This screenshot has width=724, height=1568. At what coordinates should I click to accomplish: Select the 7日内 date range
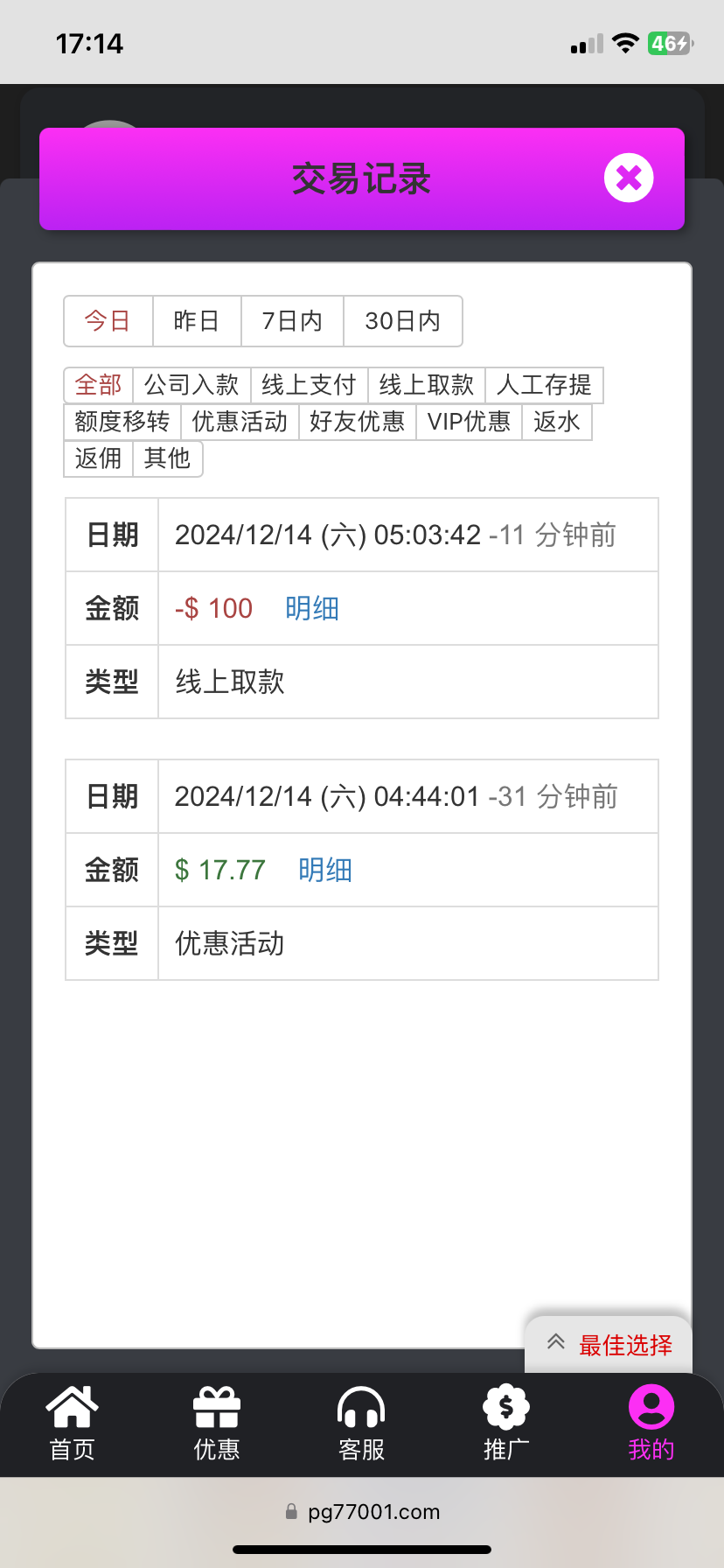click(292, 321)
